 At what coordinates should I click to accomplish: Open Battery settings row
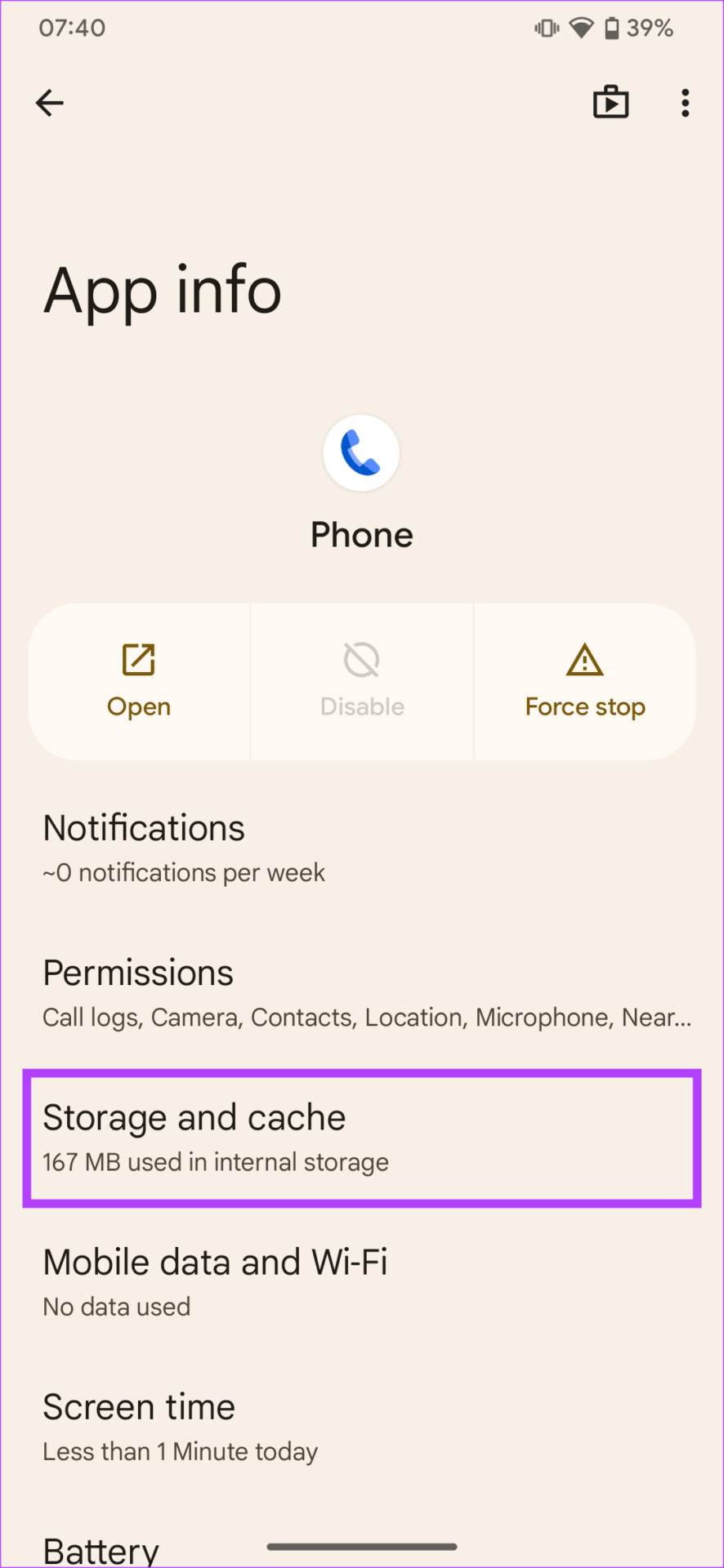pyautogui.click(x=102, y=1548)
